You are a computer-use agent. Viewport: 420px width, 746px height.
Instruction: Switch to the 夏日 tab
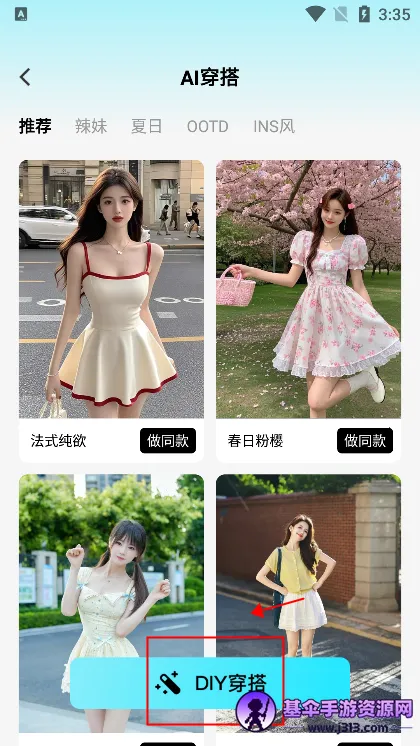pyautogui.click(x=147, y=127)
